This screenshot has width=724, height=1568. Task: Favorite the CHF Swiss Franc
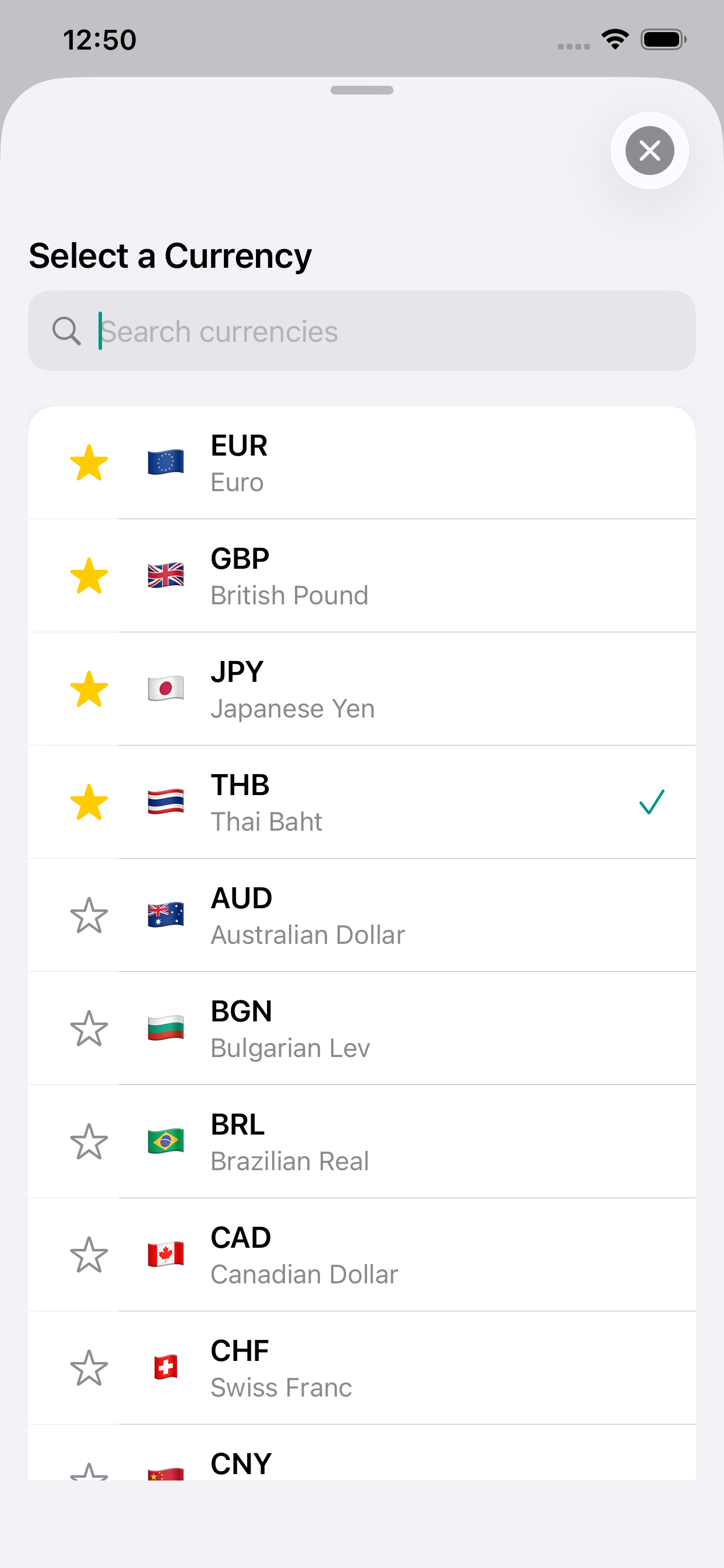[89, 1368]
